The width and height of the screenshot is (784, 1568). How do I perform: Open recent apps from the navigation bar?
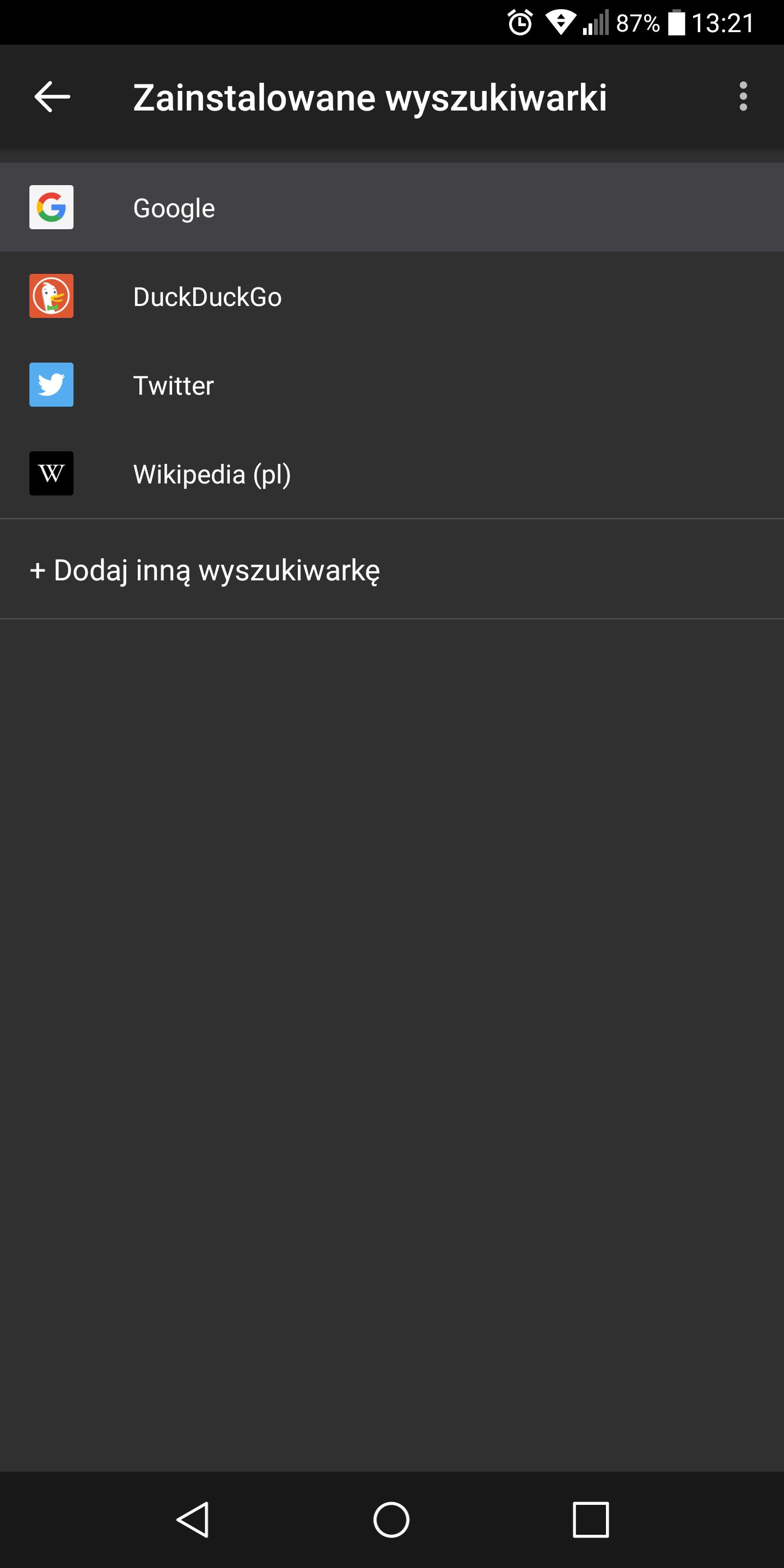click(590, 1520)
